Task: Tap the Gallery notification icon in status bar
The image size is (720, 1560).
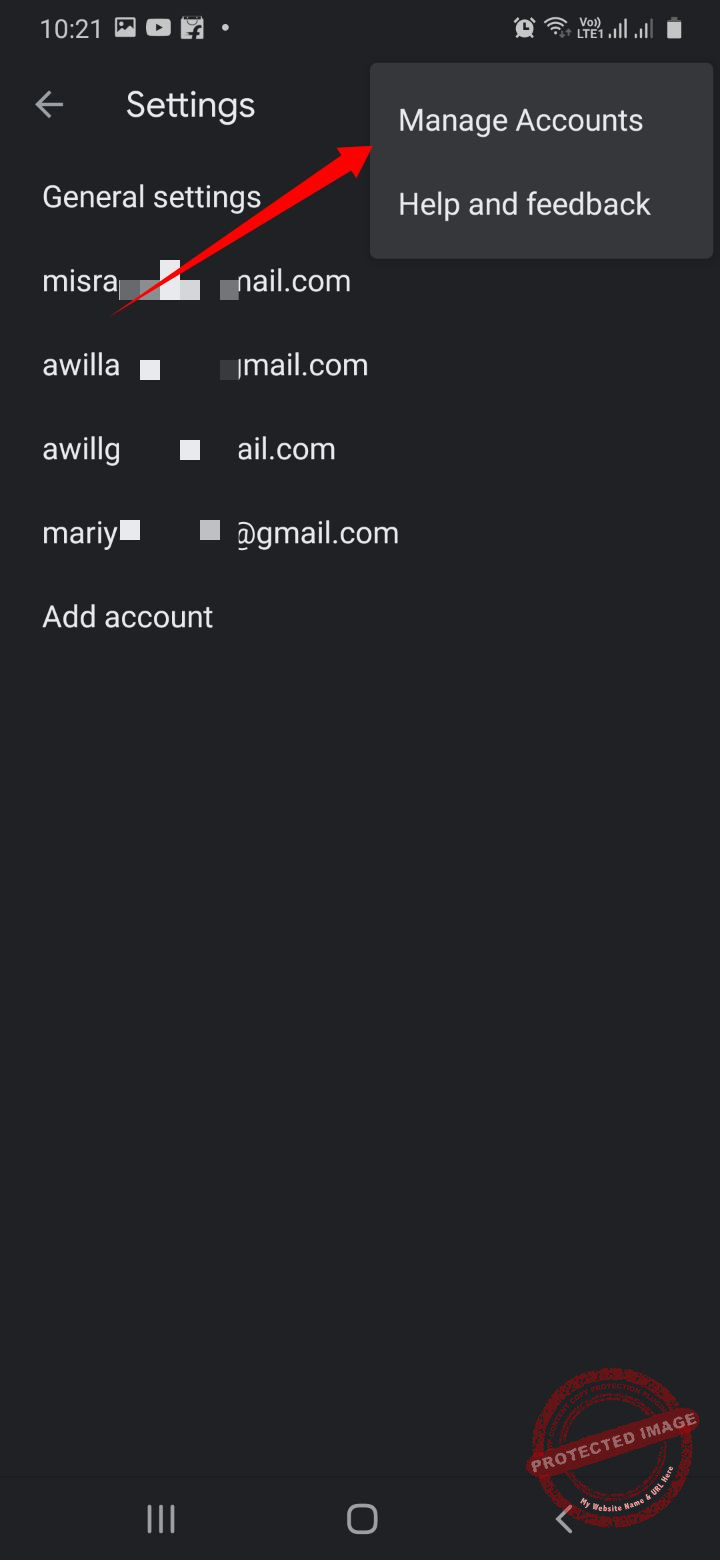Action: point(124,27)
